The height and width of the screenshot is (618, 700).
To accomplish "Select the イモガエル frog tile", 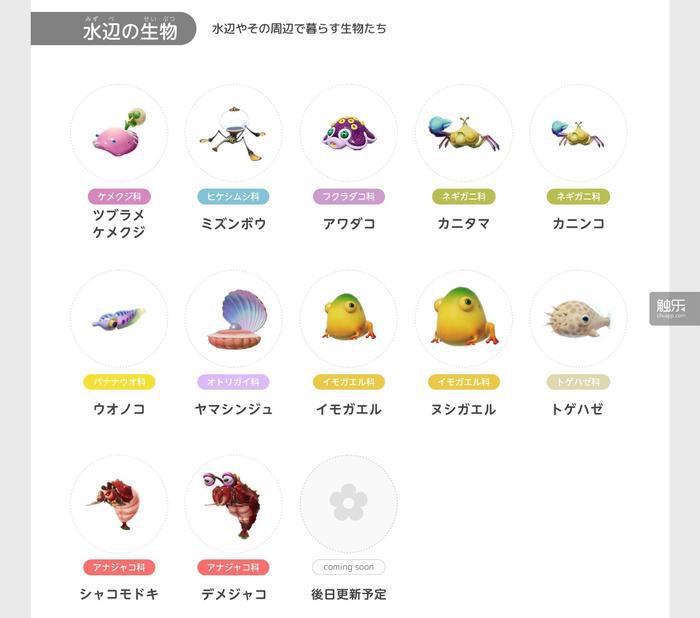I will [x=349, y=318].
